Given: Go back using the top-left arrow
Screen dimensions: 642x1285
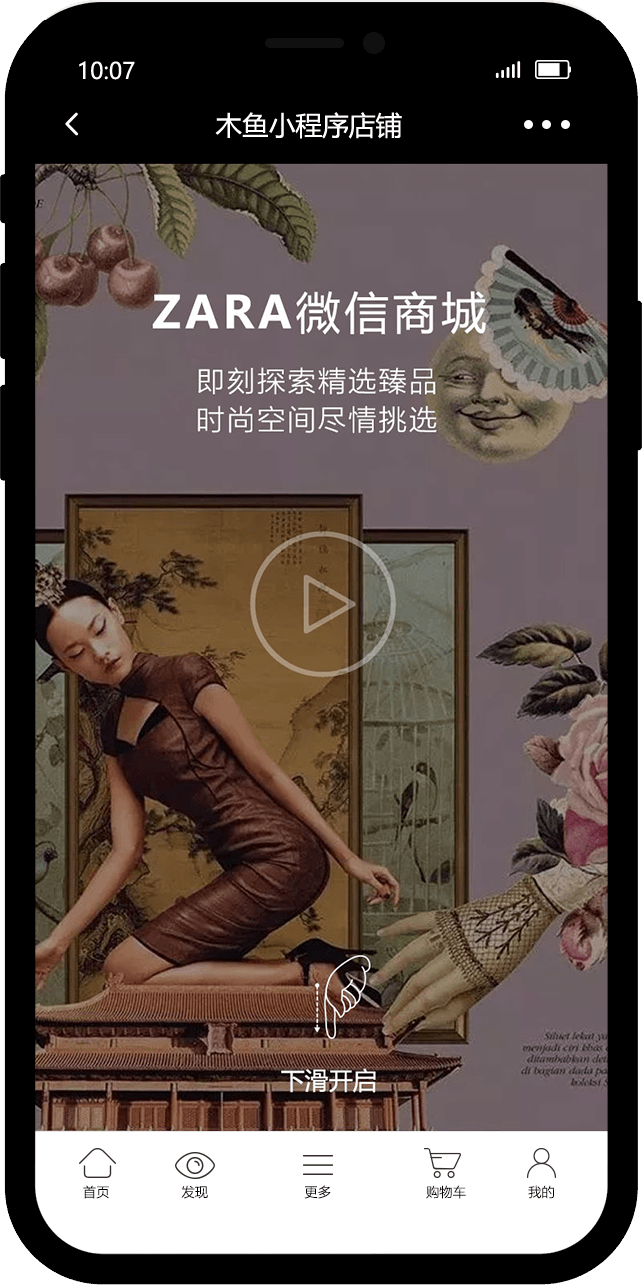Looking at the screenshot, I should click(x=72, y=125).
